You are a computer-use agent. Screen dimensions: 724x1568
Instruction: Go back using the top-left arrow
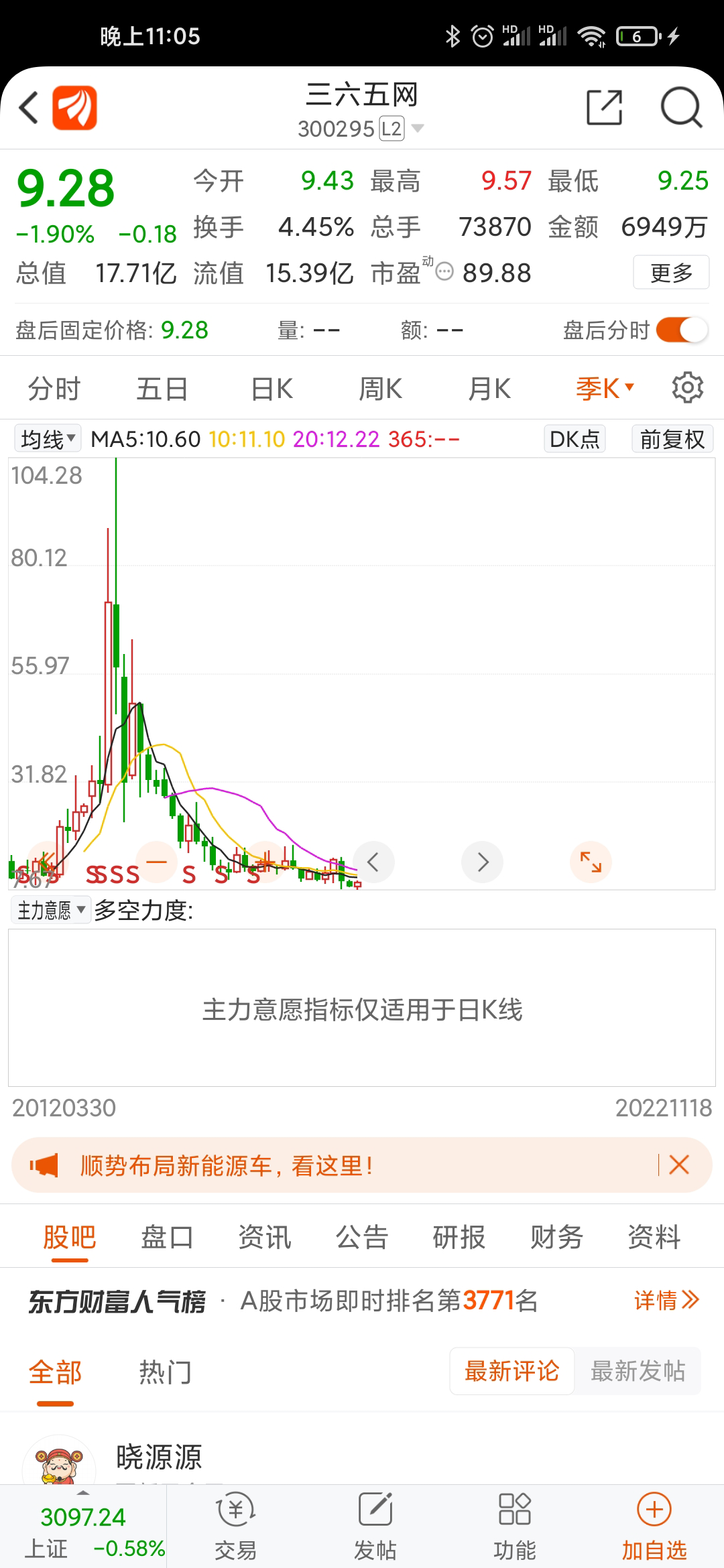[x=29, y=108]
